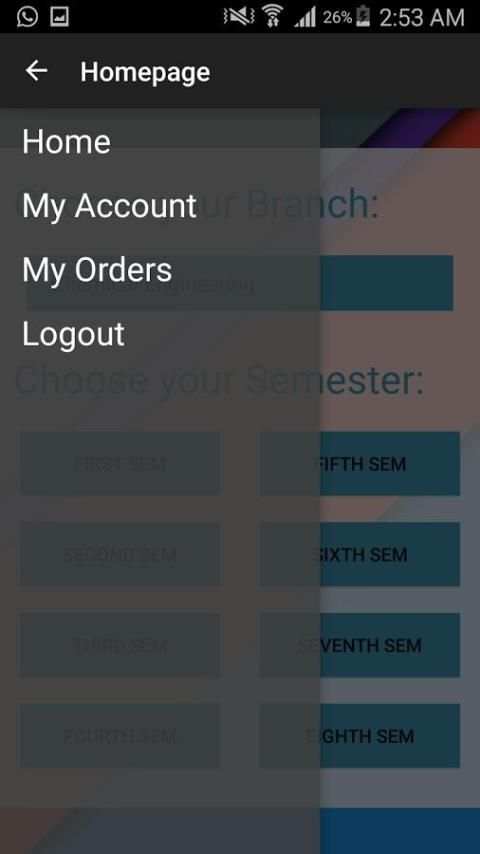Select Logout in the drawer menu
480x854 pixels.
tap(73, 334)
